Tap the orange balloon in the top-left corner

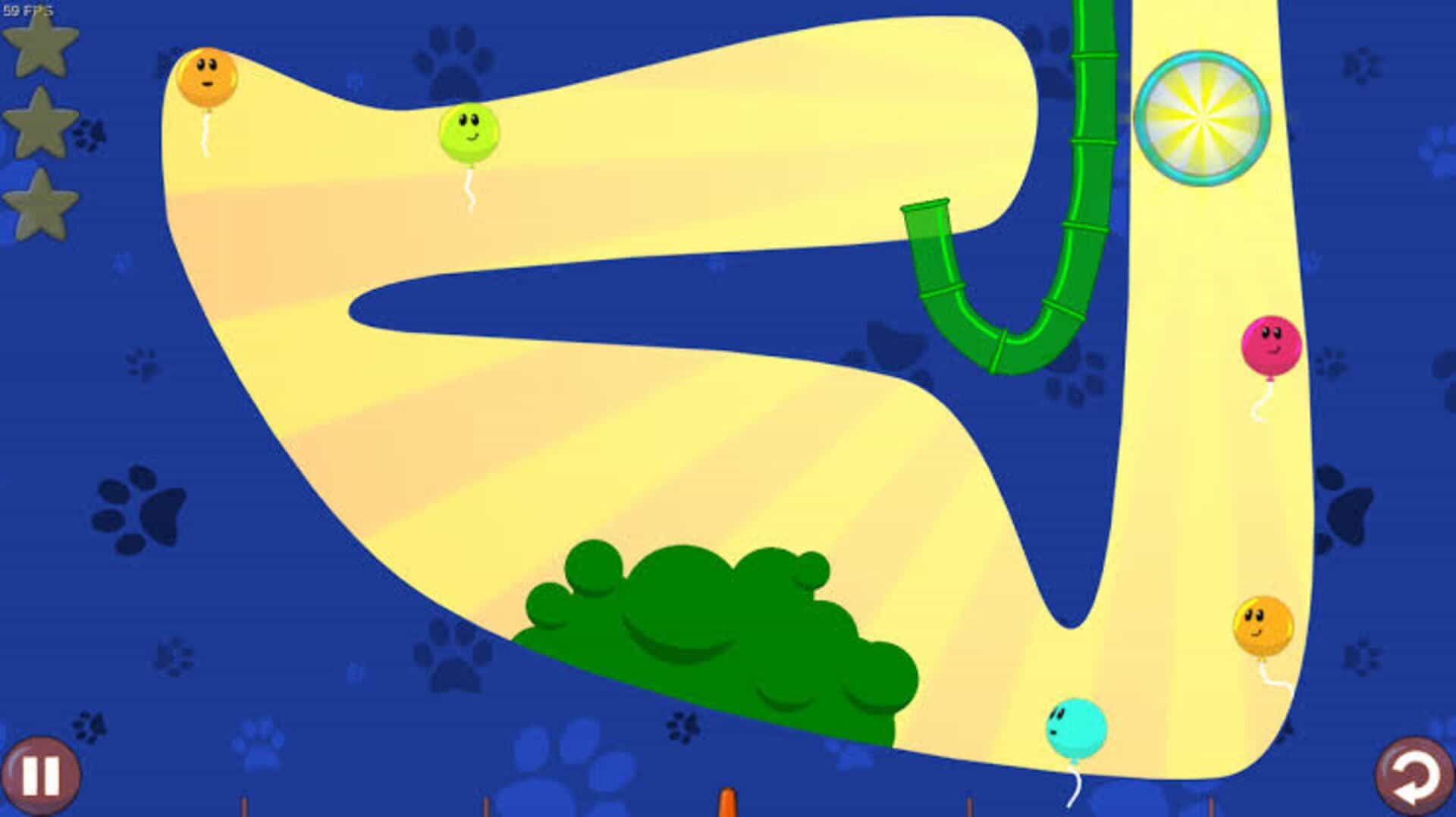pos(207,79)
